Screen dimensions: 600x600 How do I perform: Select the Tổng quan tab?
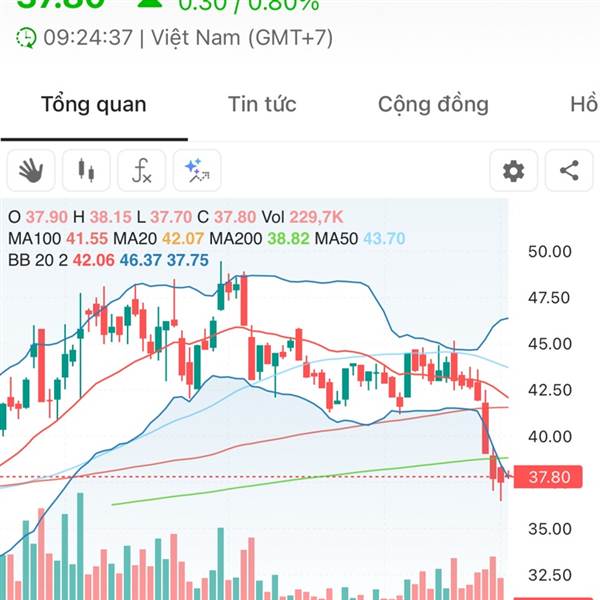[x=94, y=104]
